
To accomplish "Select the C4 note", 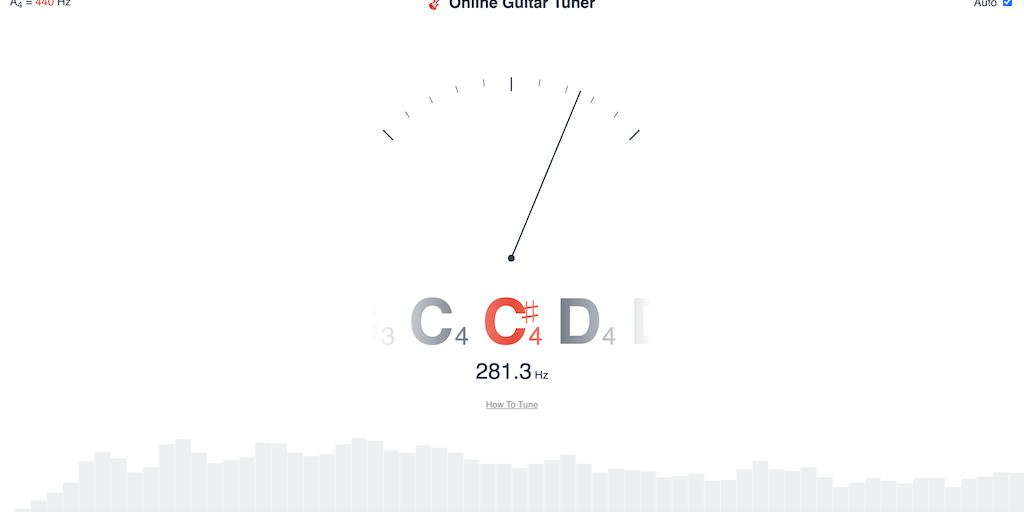I will click(x=438, y=323).
